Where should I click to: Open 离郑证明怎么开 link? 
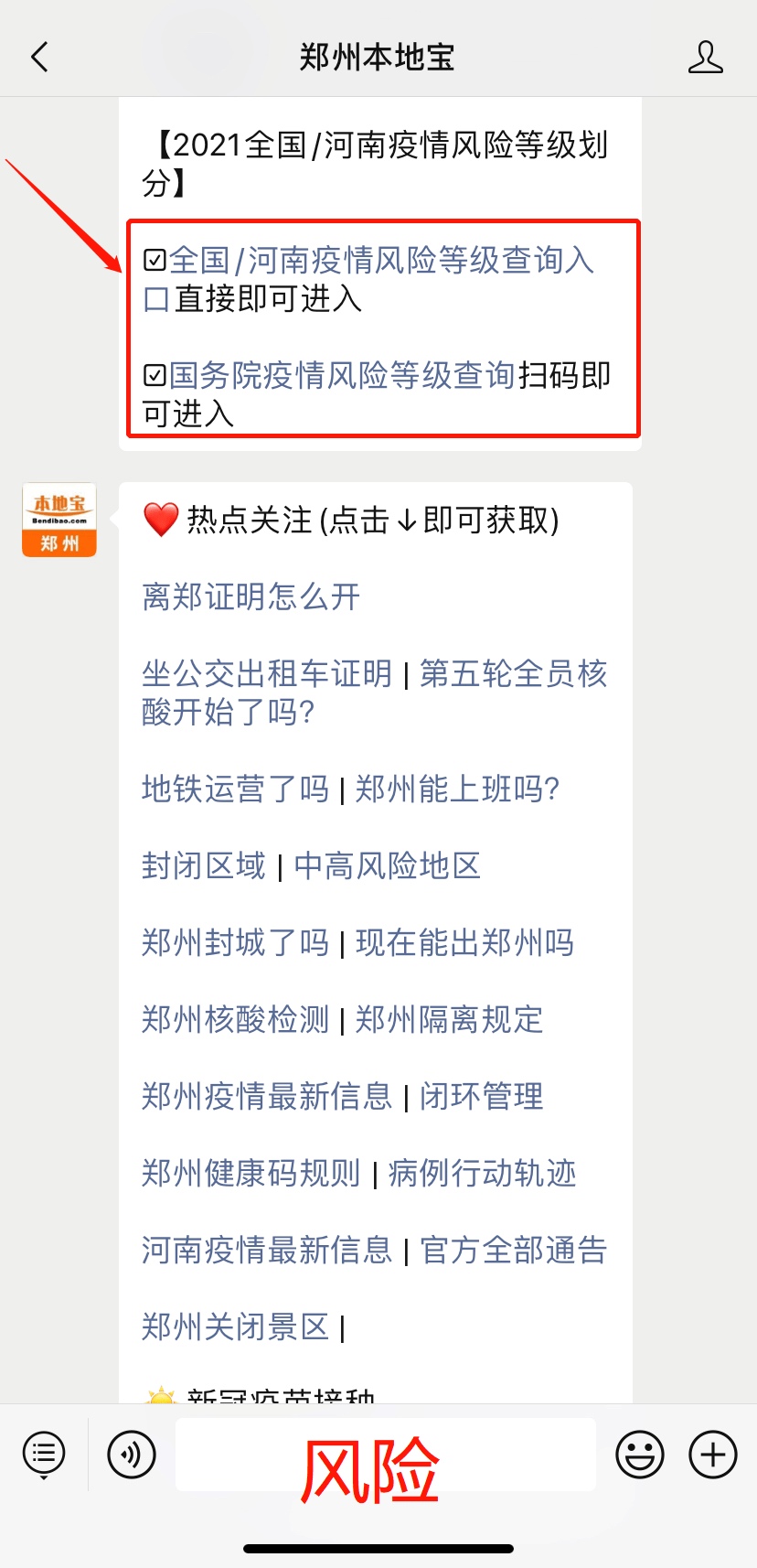pos(251,597)
